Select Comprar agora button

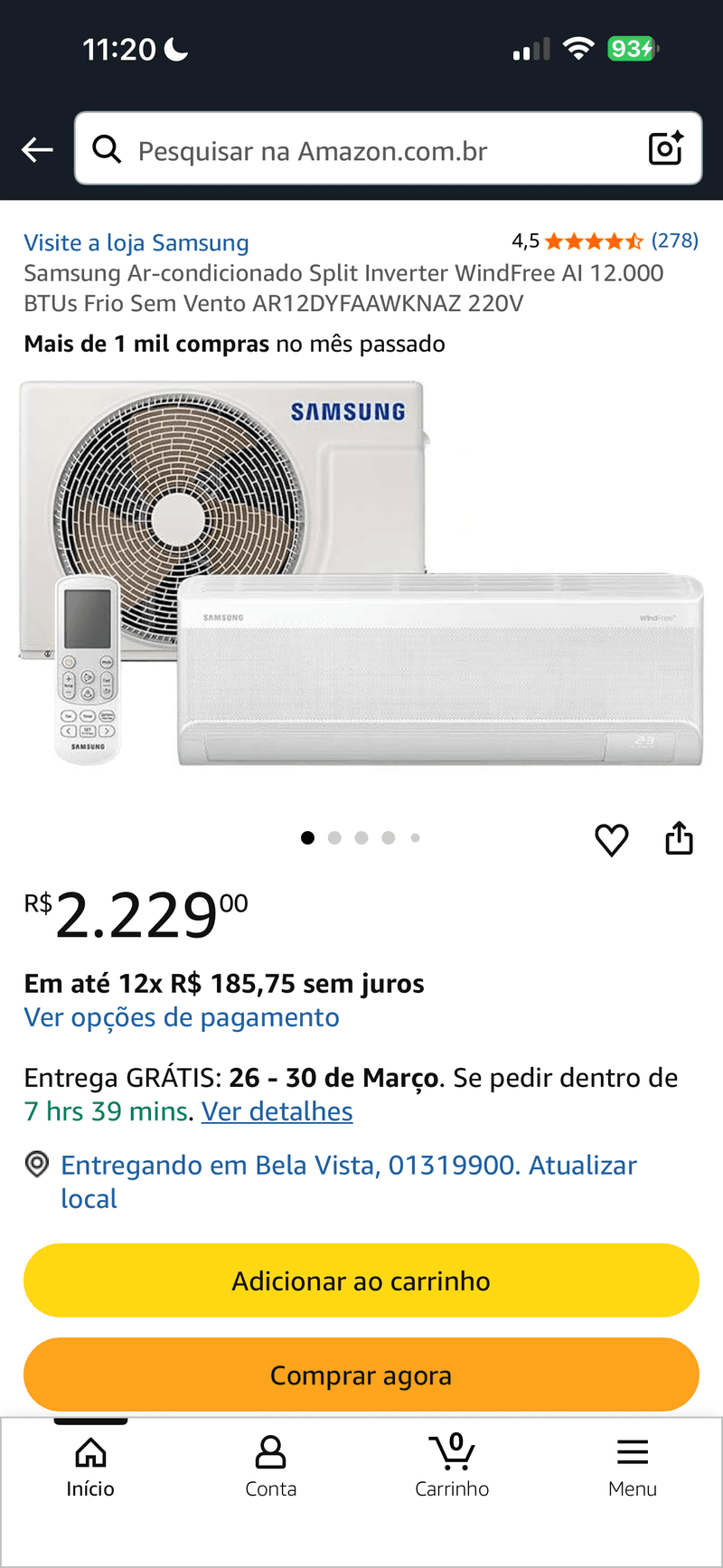point(361,1374)
